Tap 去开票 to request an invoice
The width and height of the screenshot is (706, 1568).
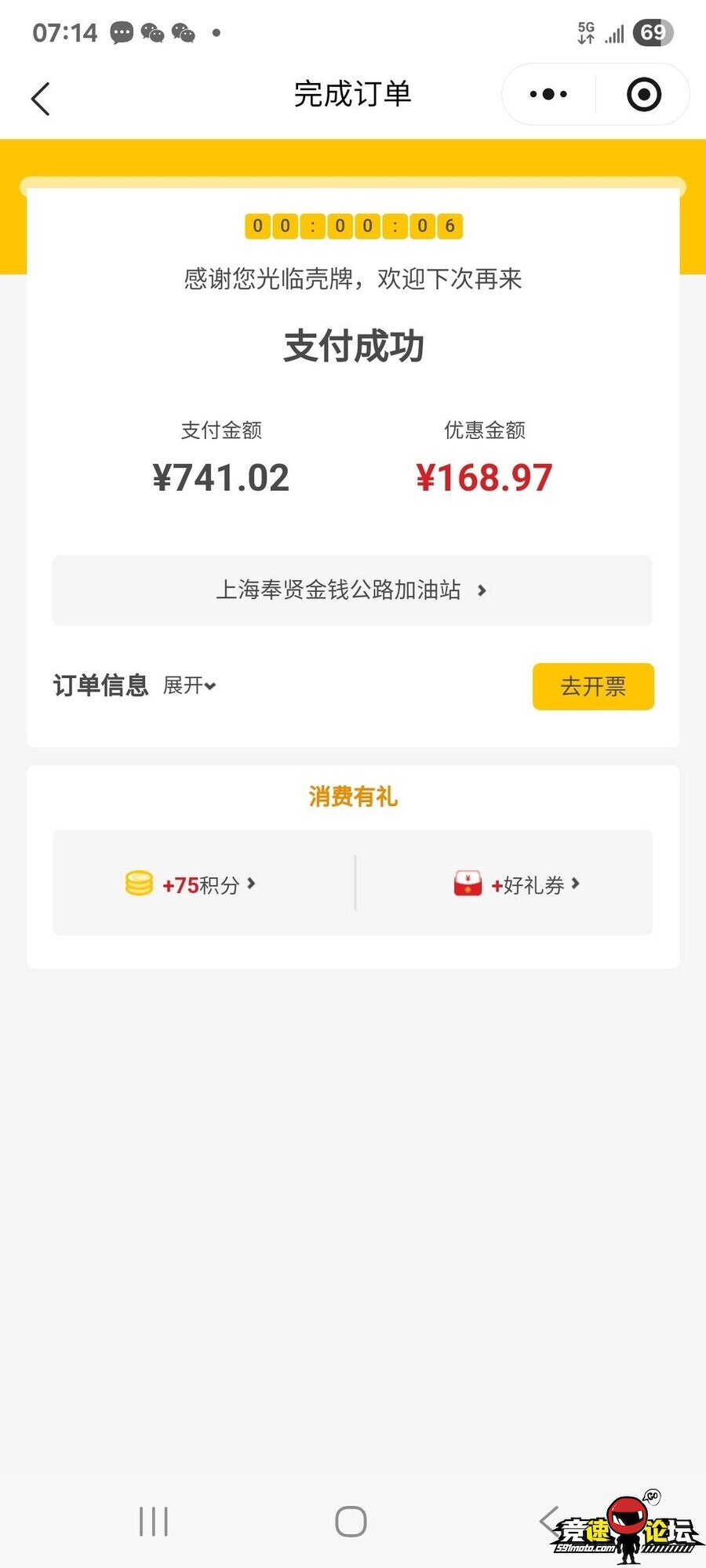coord(593,687)
